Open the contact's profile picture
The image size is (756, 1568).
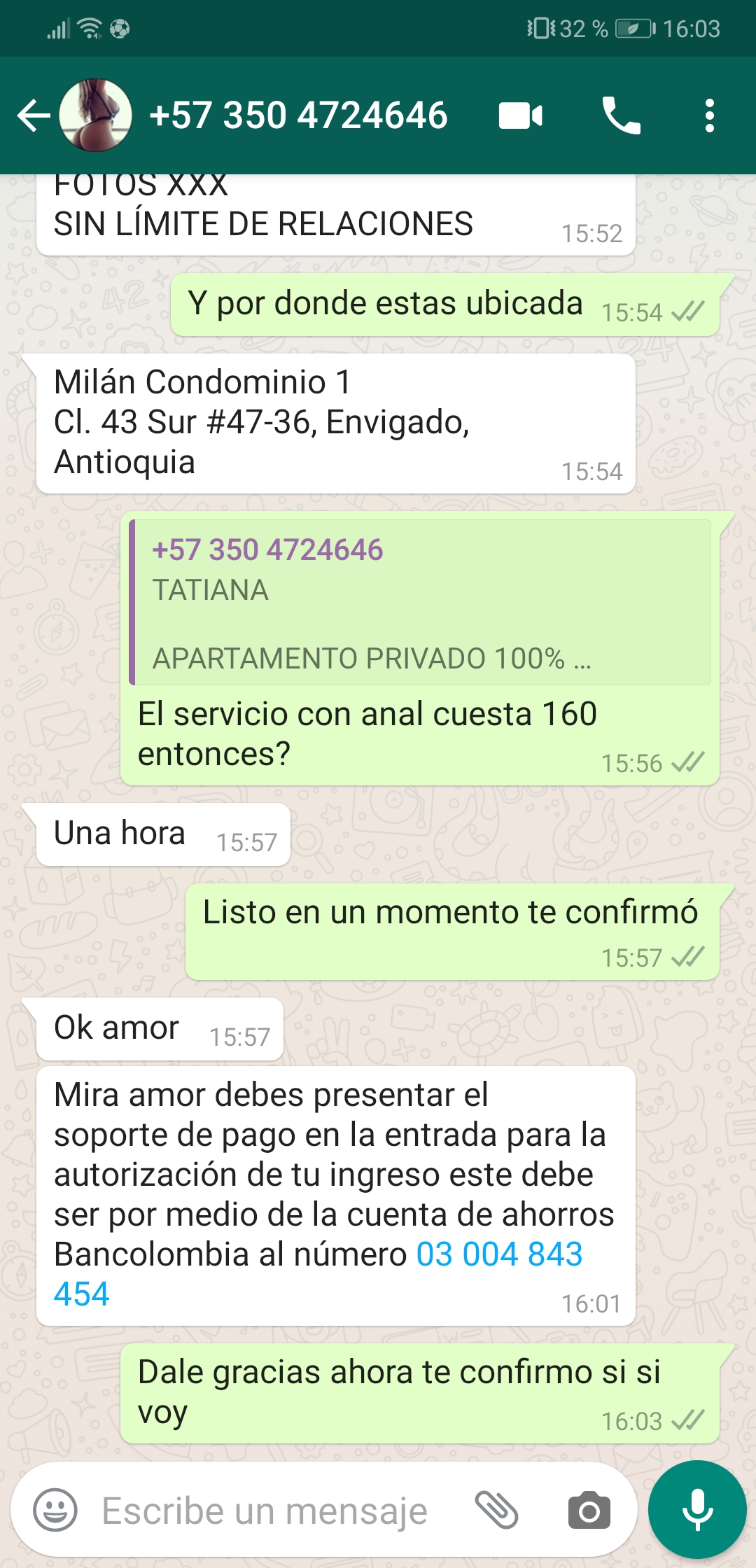tap(95, 115)
